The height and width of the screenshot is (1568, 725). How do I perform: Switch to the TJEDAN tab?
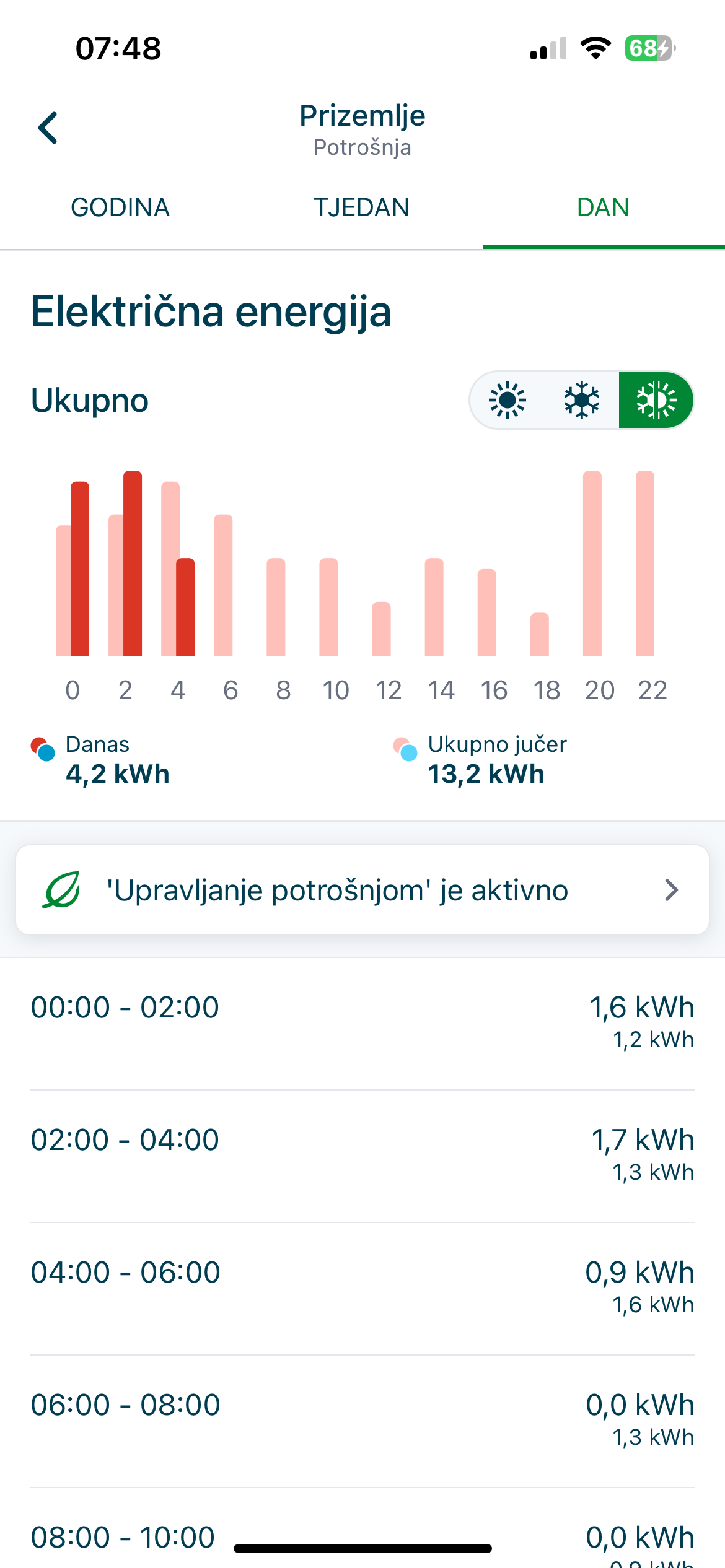362,207
